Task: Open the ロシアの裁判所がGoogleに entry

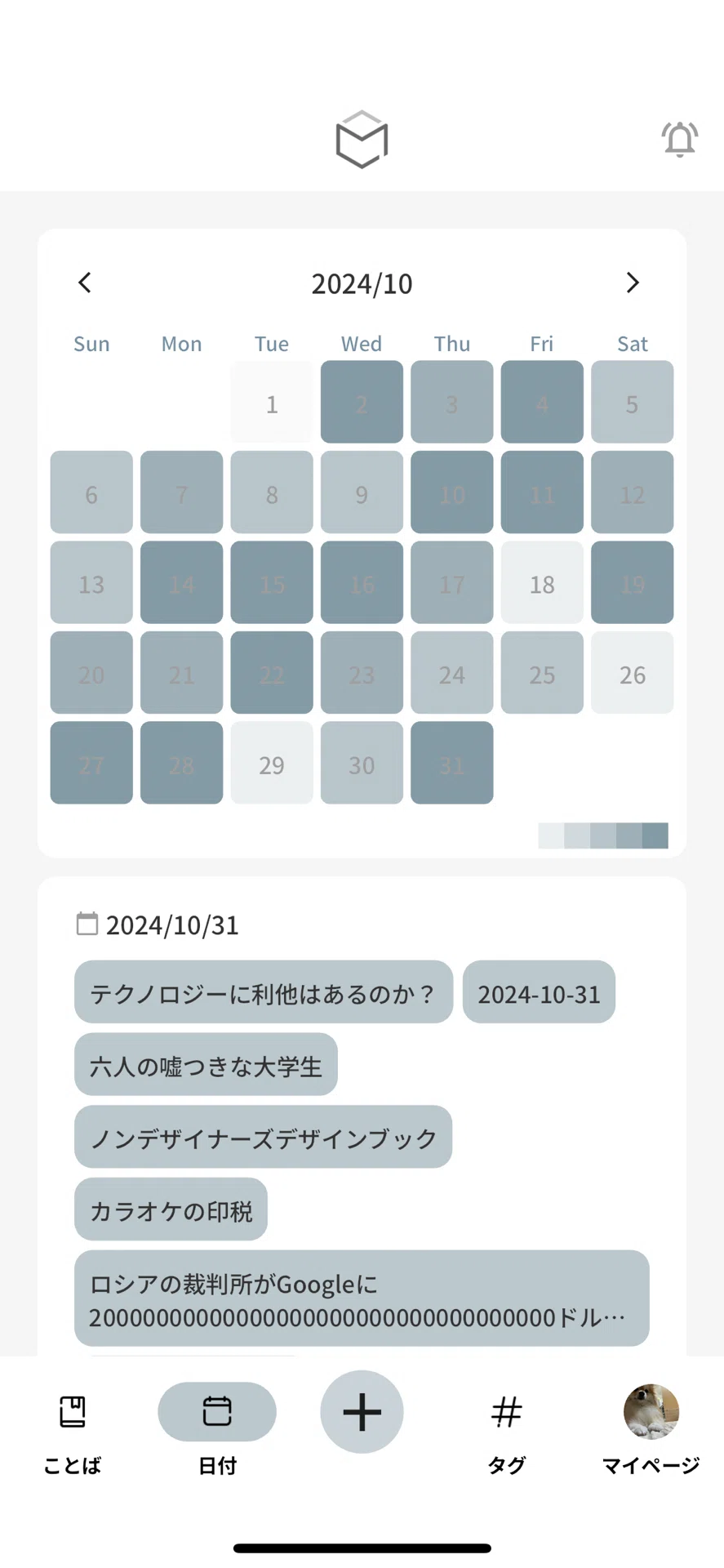Action: [362, 1298]
